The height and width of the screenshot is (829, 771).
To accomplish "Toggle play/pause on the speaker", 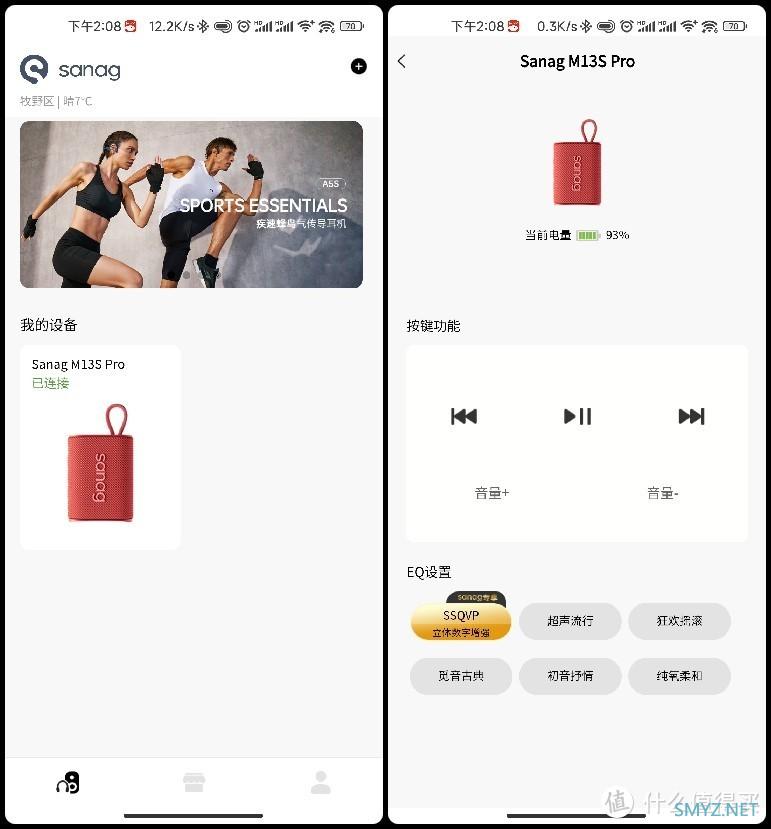I will pyautogui.click(x=577, y=416).
